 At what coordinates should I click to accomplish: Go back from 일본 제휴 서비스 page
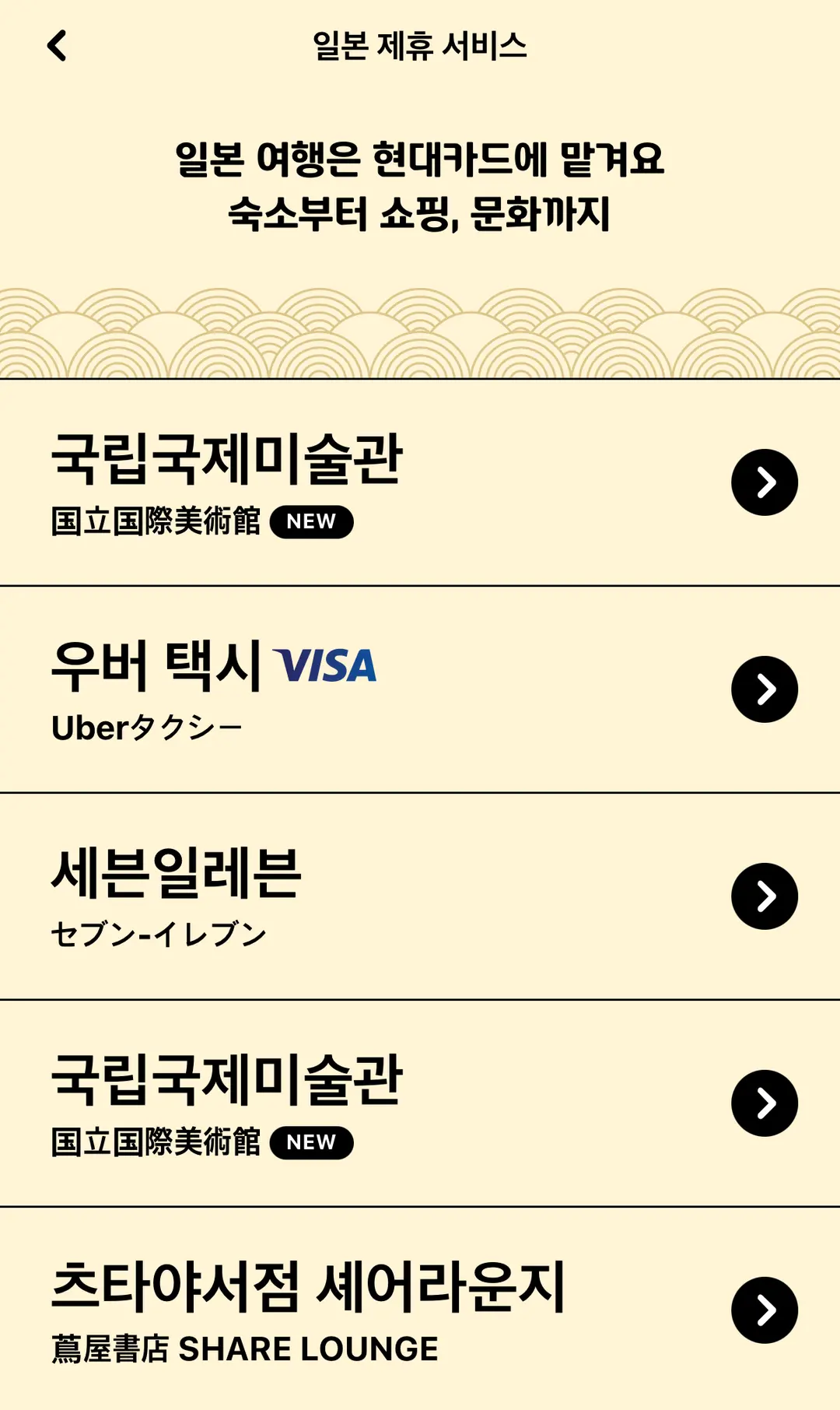pos(58,46)
